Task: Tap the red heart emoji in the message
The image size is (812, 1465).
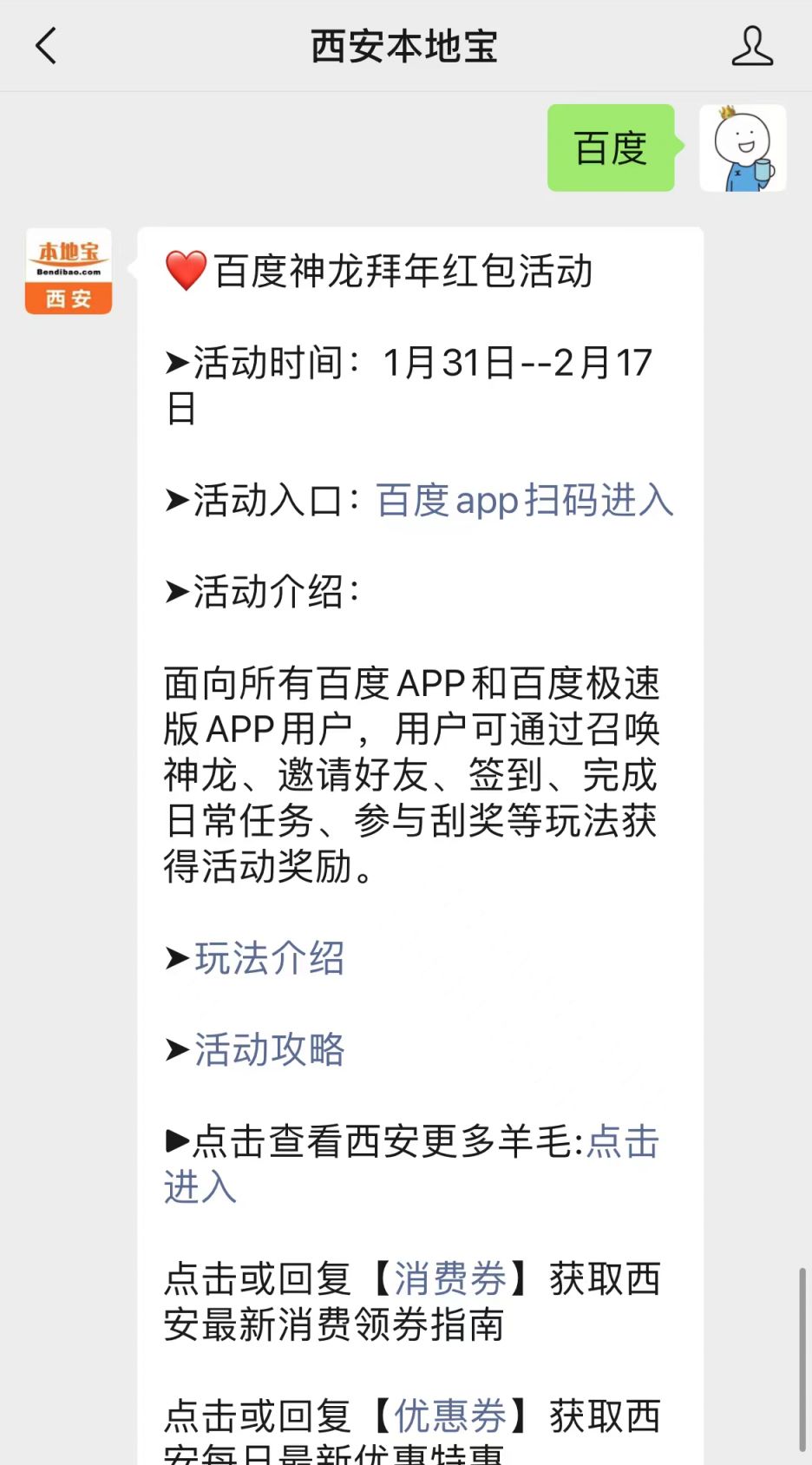Action: coord(184,270)
